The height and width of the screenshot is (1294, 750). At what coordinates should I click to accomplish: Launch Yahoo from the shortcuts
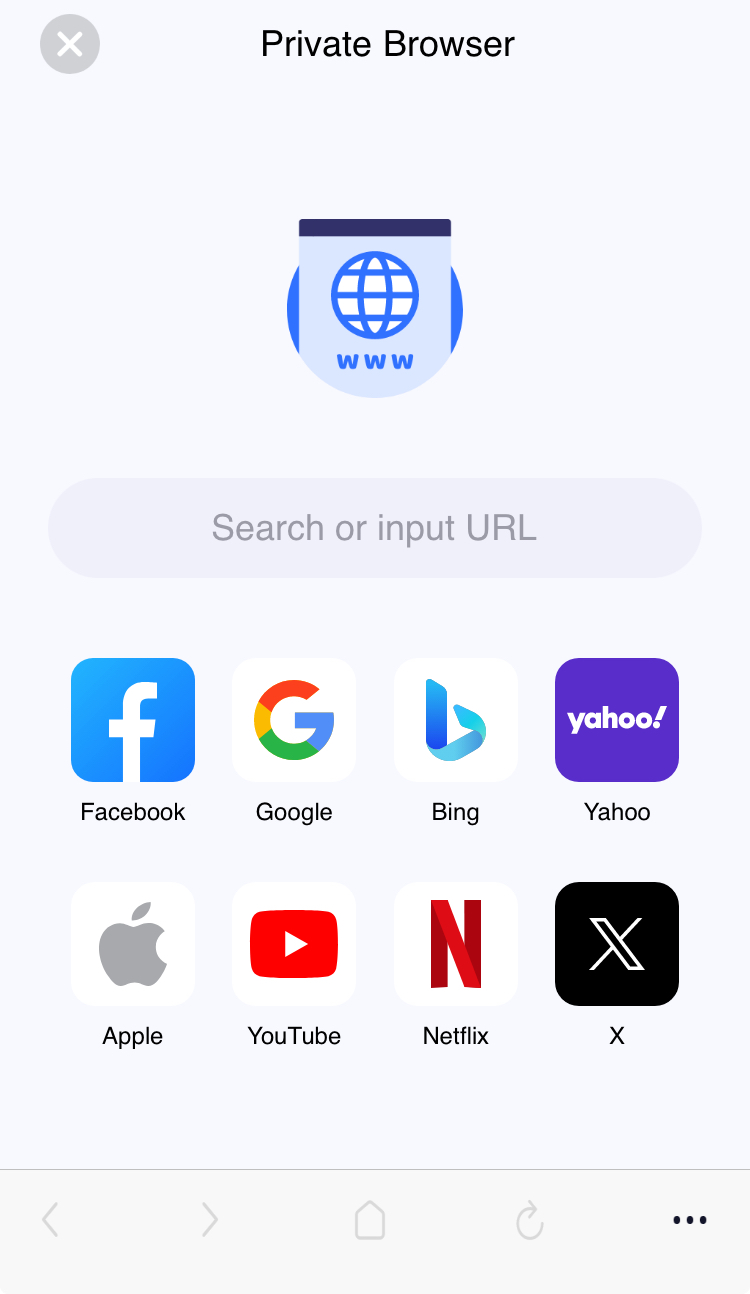point(616,720)
